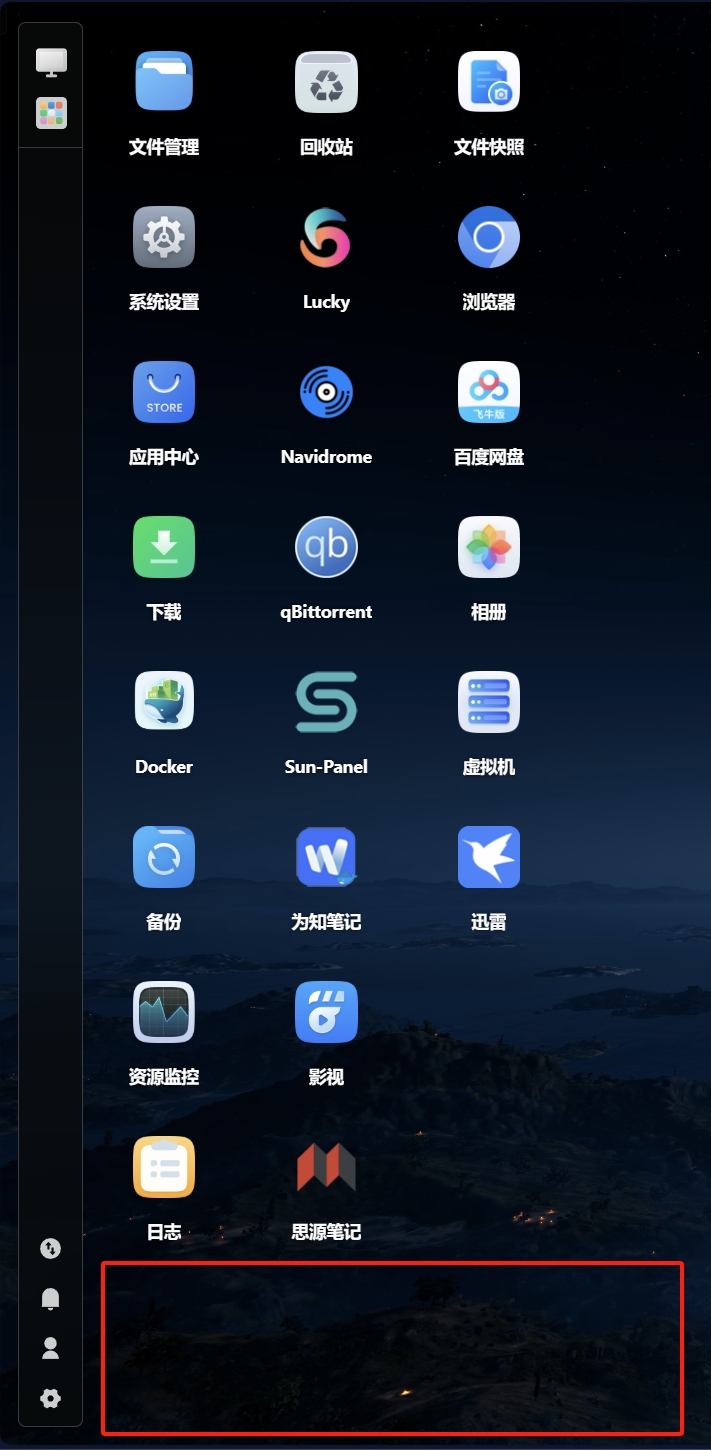Launch the Docker app
Screen dimensions: 711x1450
tap(164, 702)
